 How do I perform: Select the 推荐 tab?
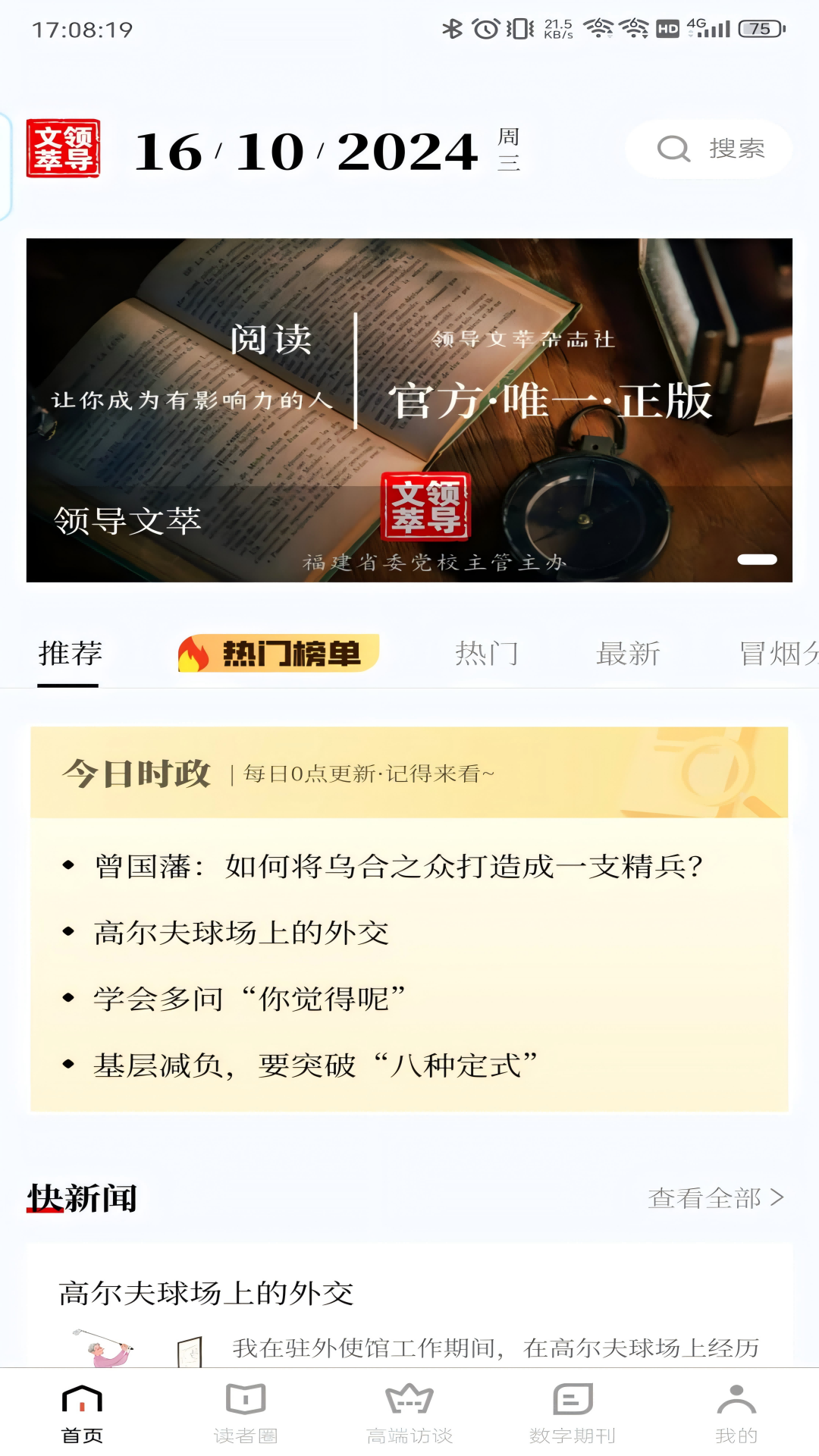tap(70, 654)
